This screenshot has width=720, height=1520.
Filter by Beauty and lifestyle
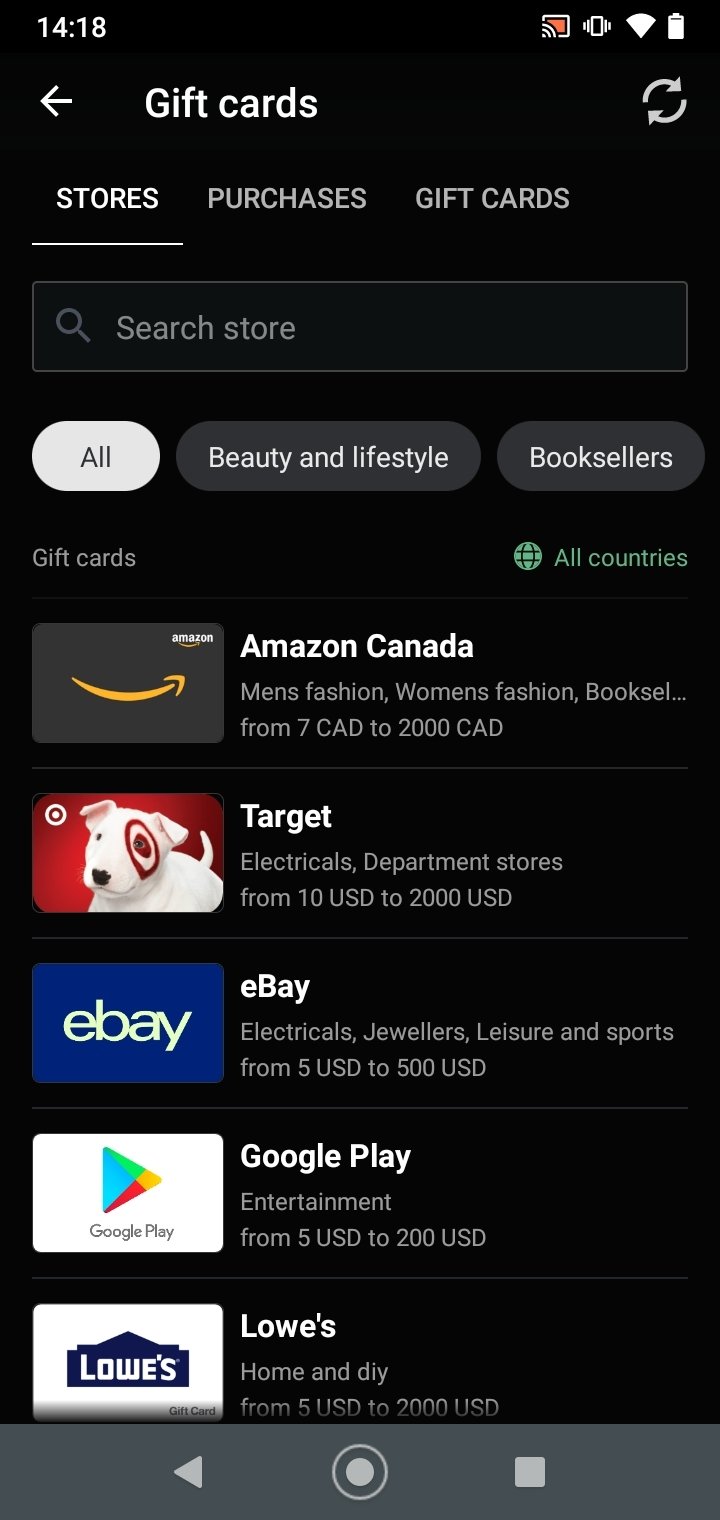pyautogui.click(x=328, y=457)
